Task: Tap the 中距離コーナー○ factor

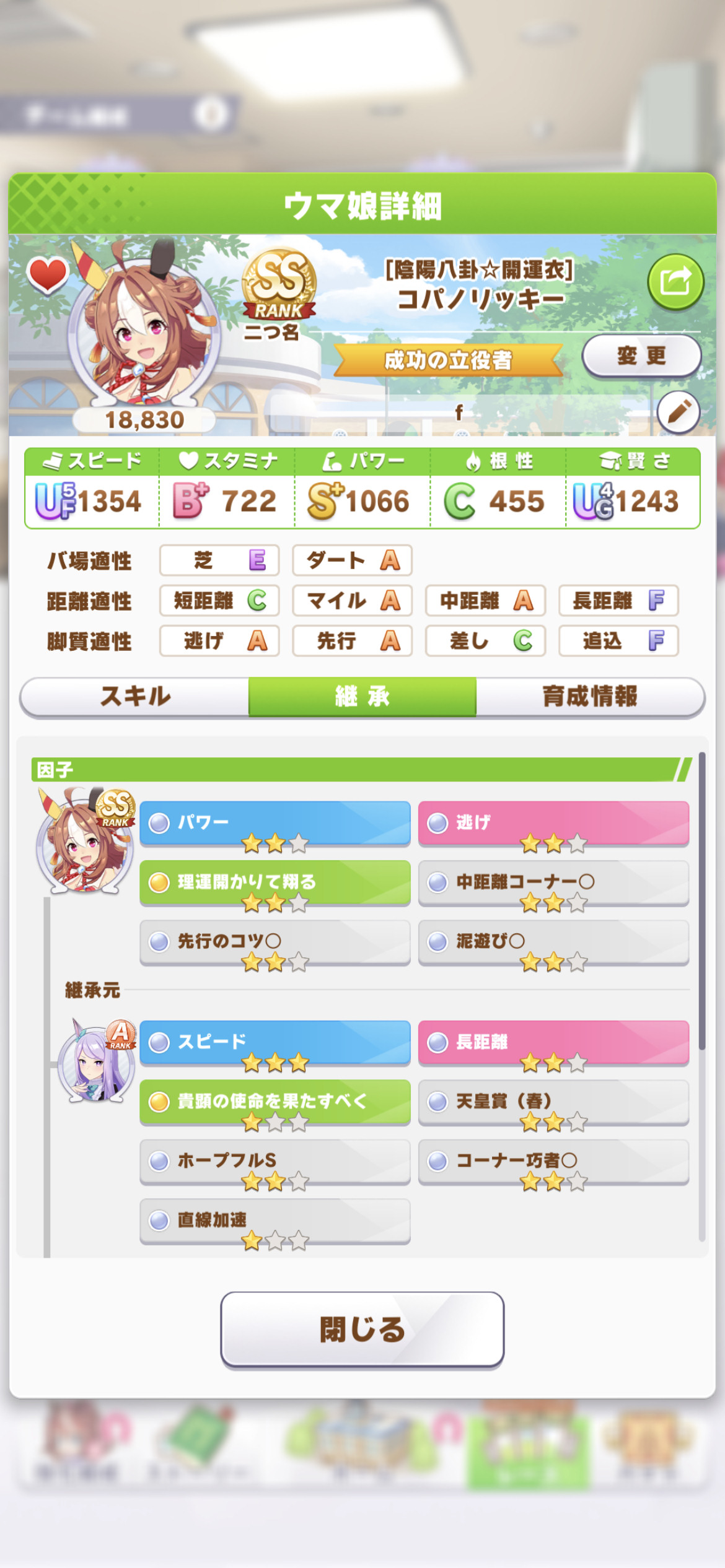Action: click(553, 882)
